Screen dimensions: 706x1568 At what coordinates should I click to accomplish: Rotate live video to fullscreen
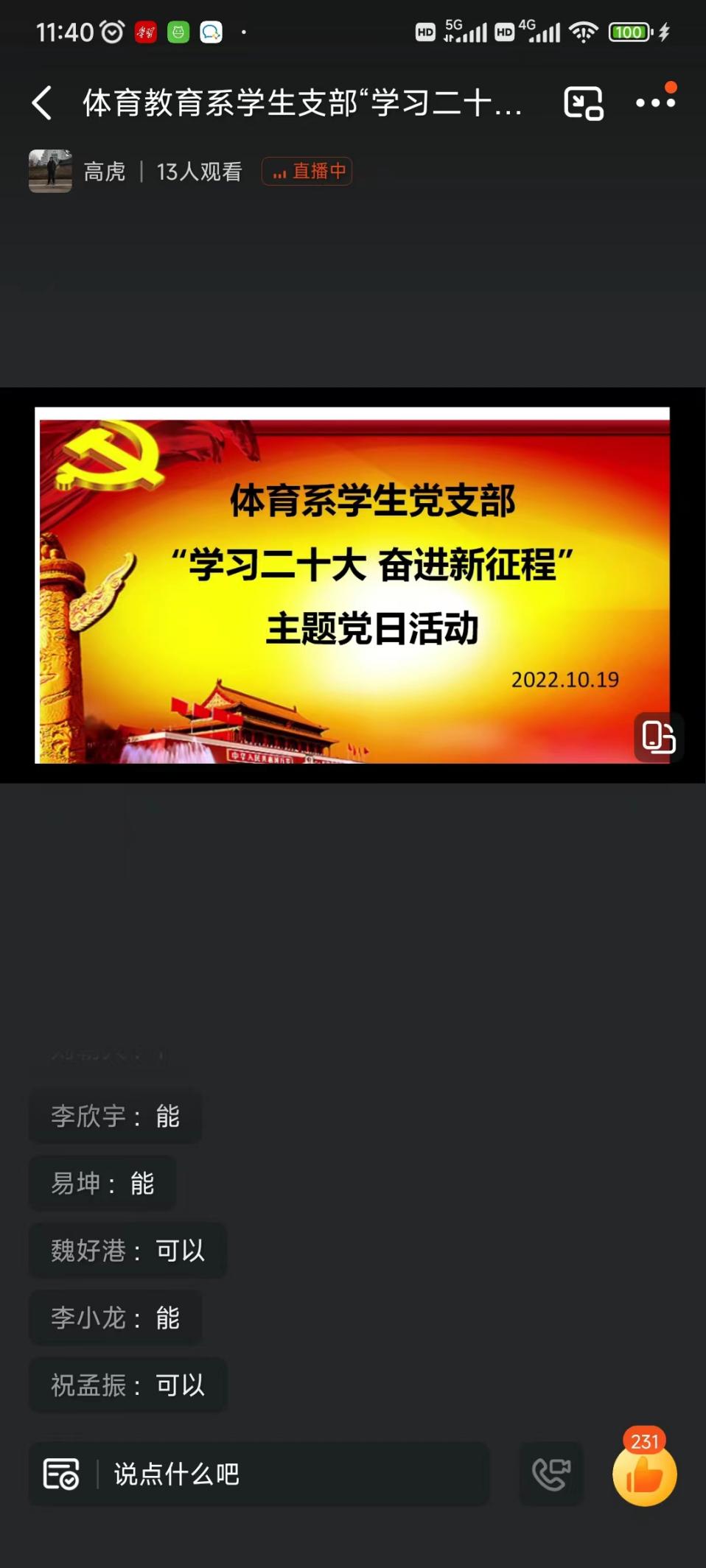click(x=658, y=737)
